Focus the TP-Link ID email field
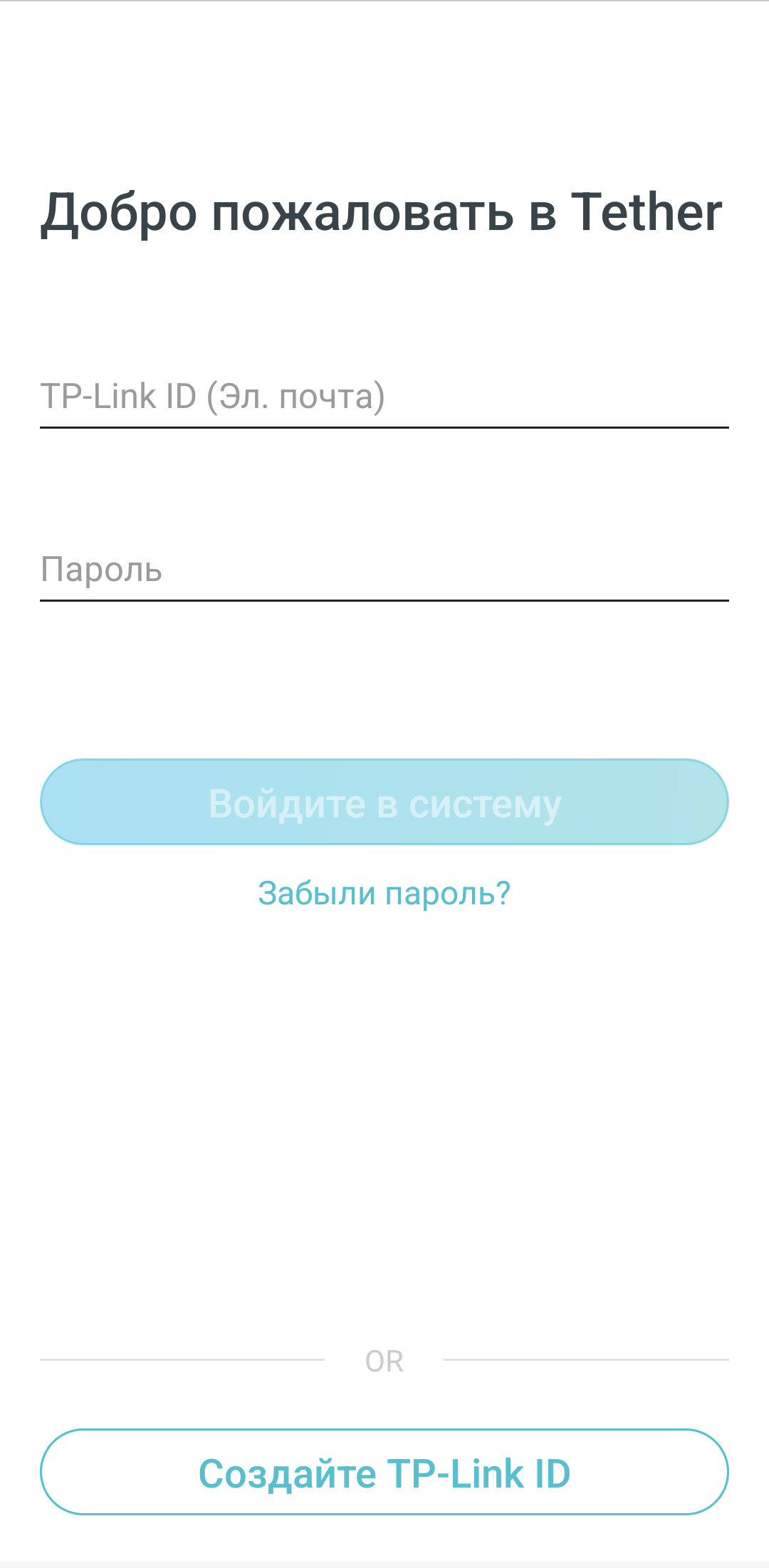 point(384,397)
